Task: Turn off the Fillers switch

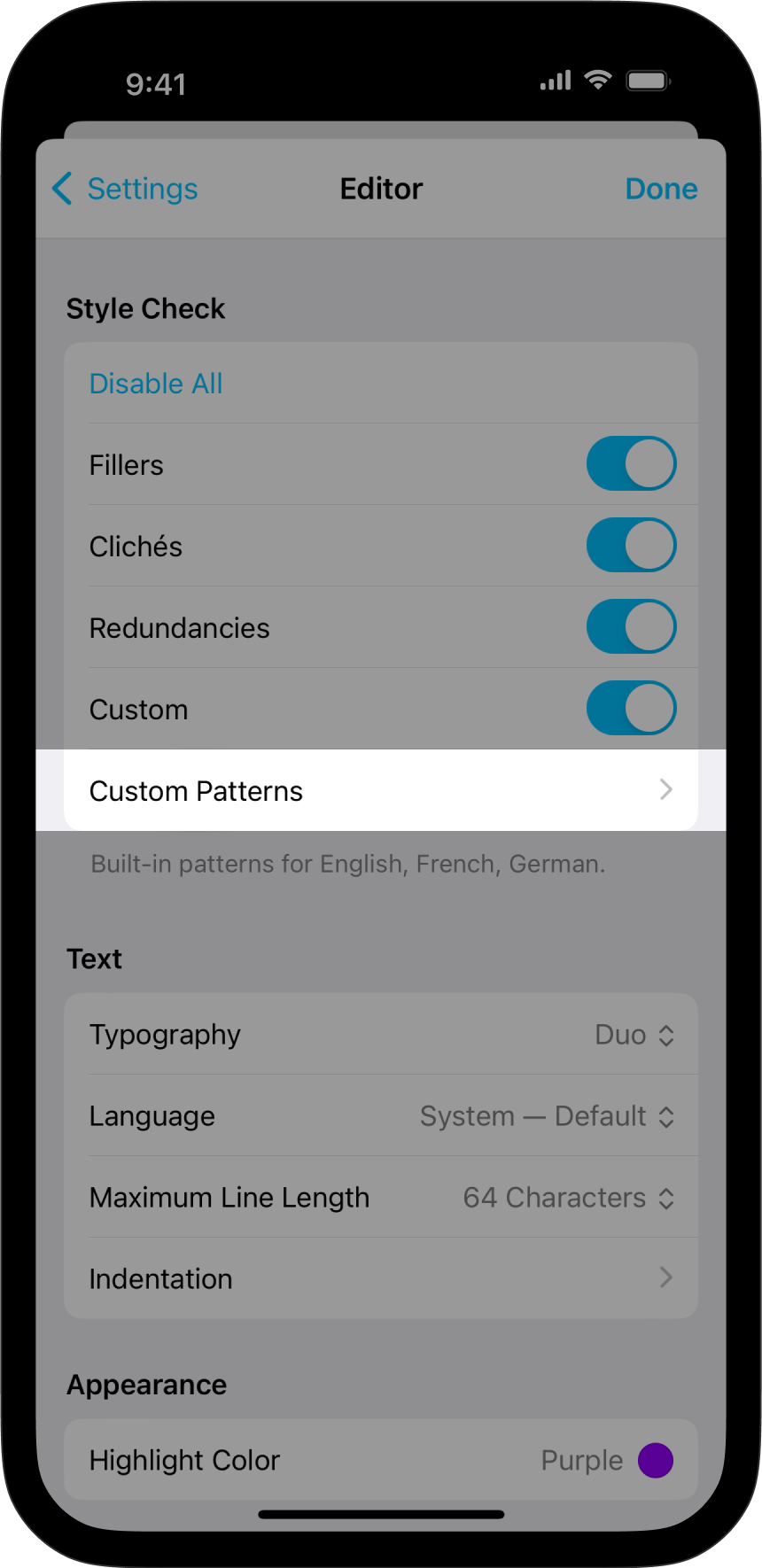Action: click(x=631, y=463)
